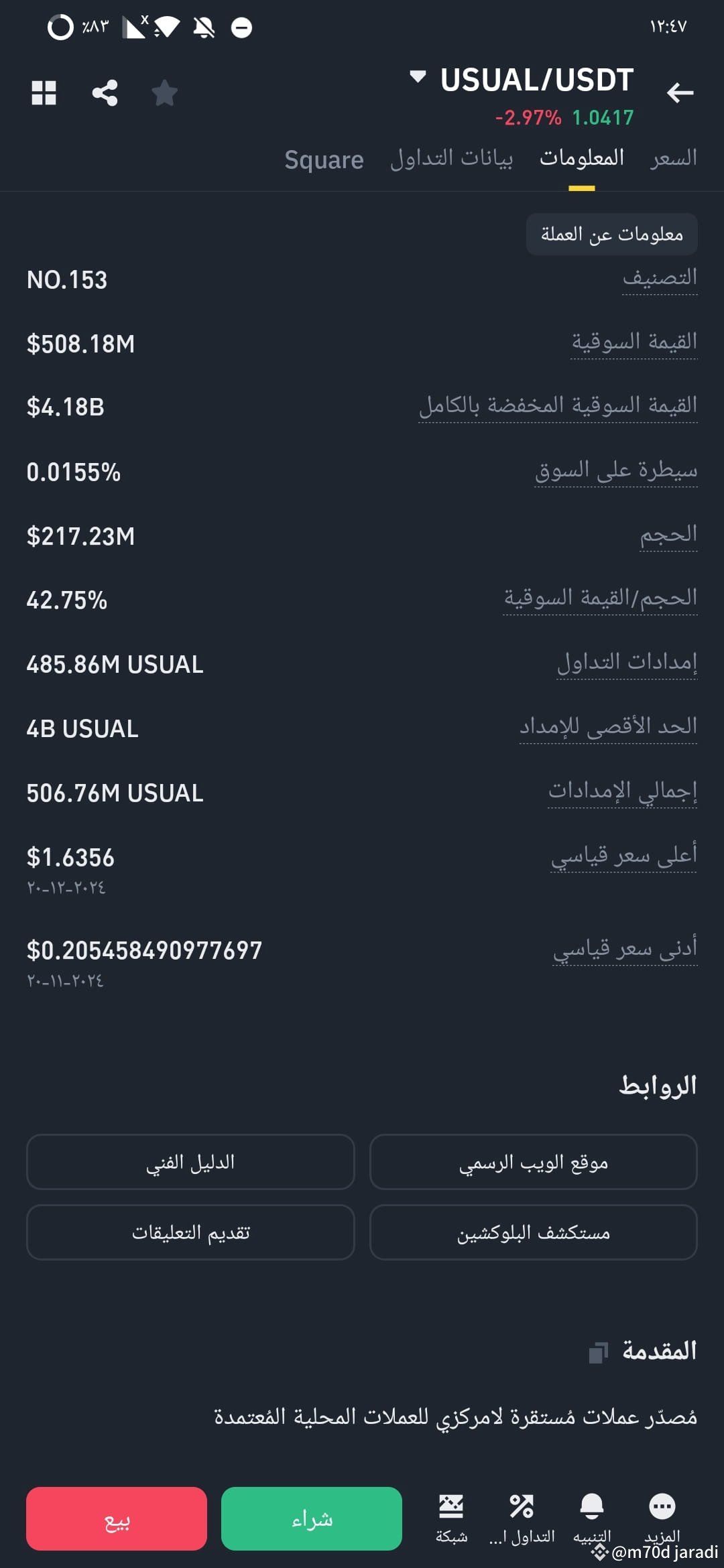Tap the التداول percent trading icon
This screenshot has width=724, height=1568.
pyautogui.click(x=521, y=1508)
